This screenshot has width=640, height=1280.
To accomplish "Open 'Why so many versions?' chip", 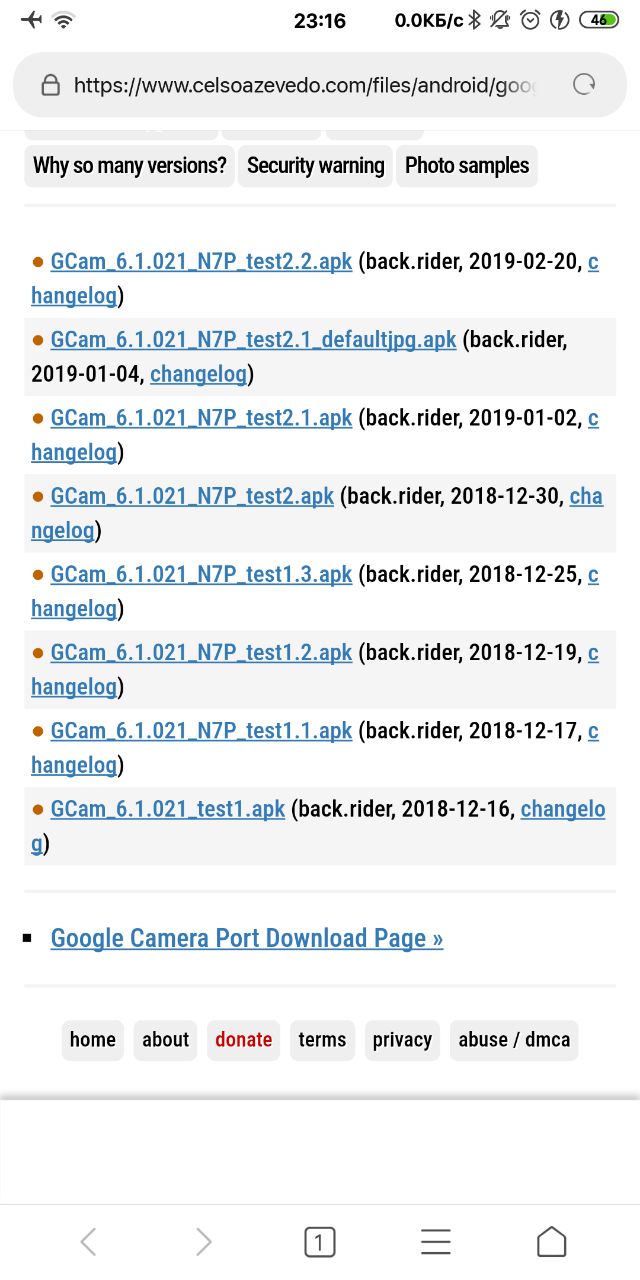I will point(130,166).
